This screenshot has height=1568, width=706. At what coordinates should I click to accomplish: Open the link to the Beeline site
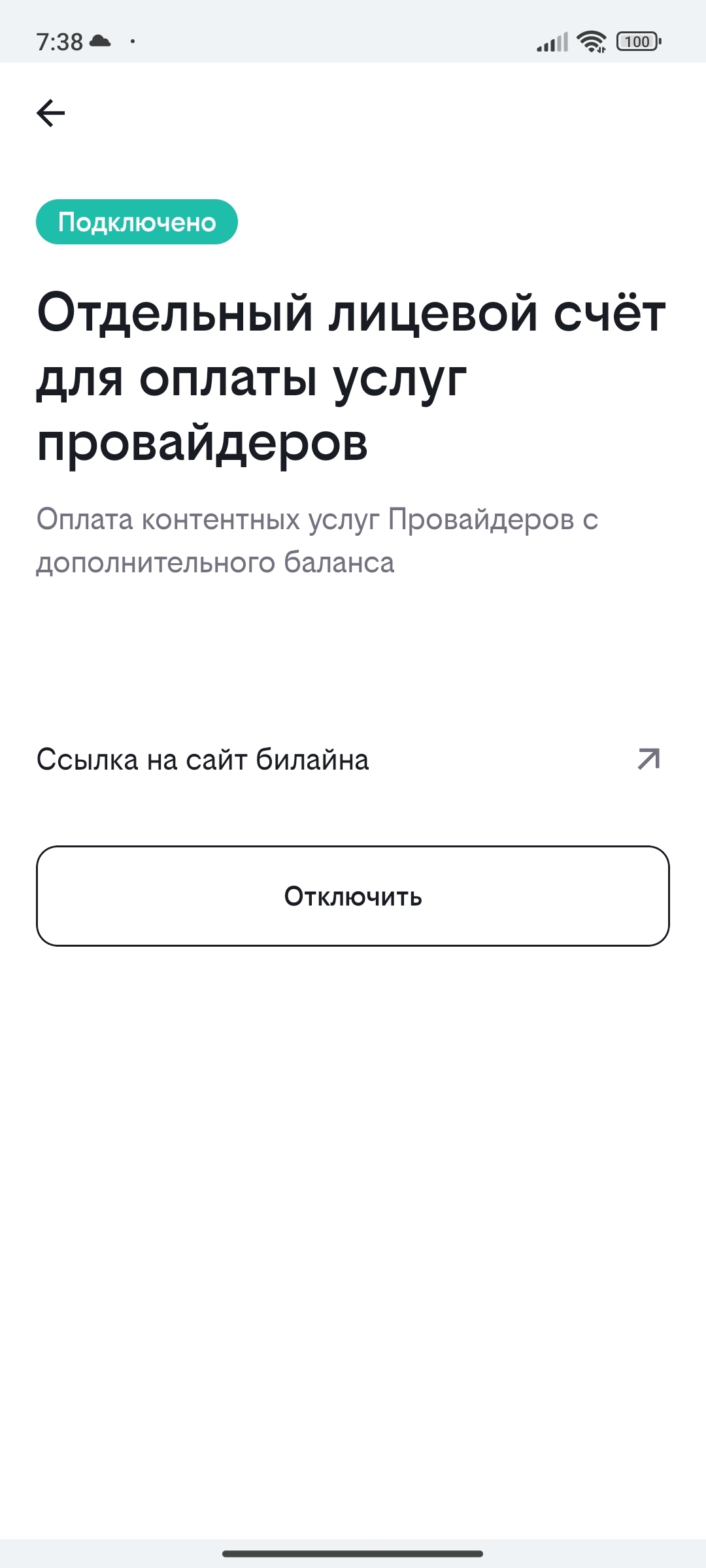352,760
